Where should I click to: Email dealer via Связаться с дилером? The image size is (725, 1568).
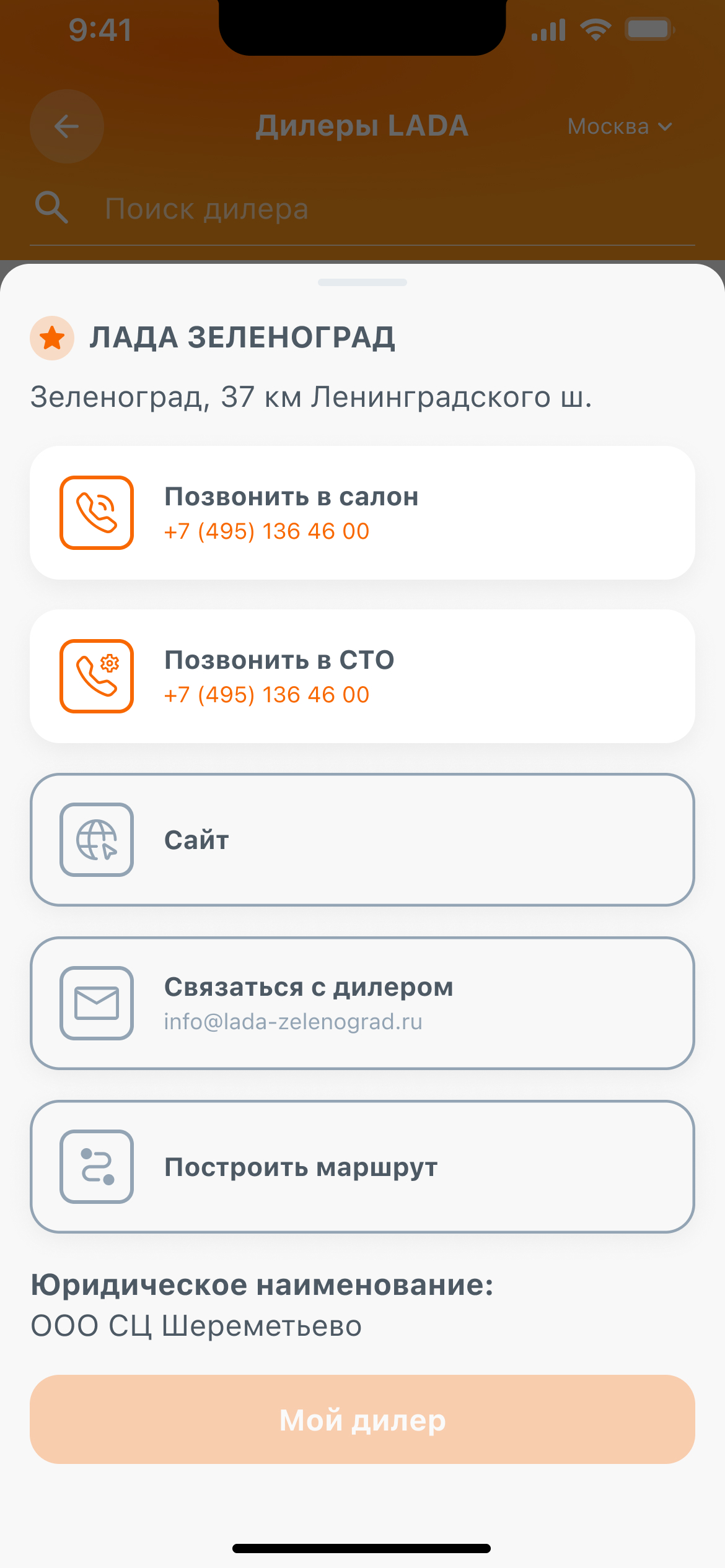coord(362,1003)
